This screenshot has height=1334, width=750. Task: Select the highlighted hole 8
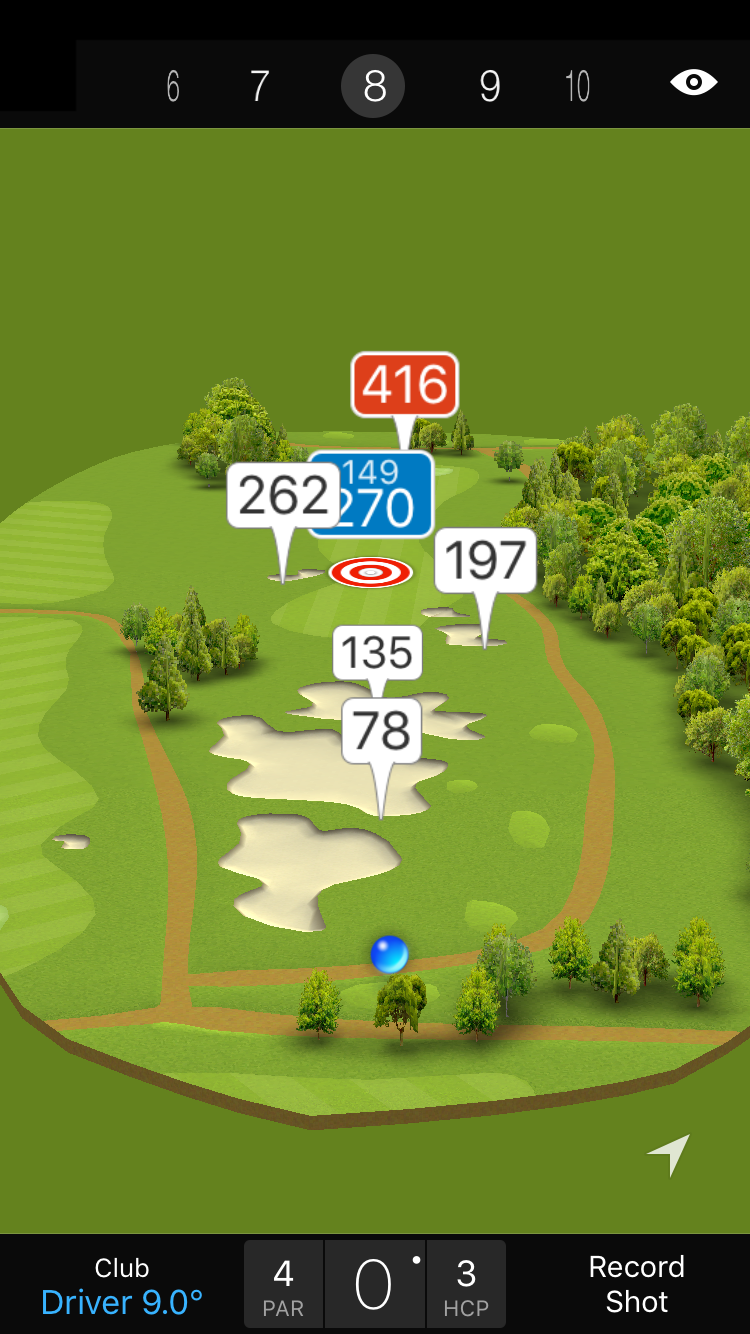pyautogui.click(x=373, y=87)
